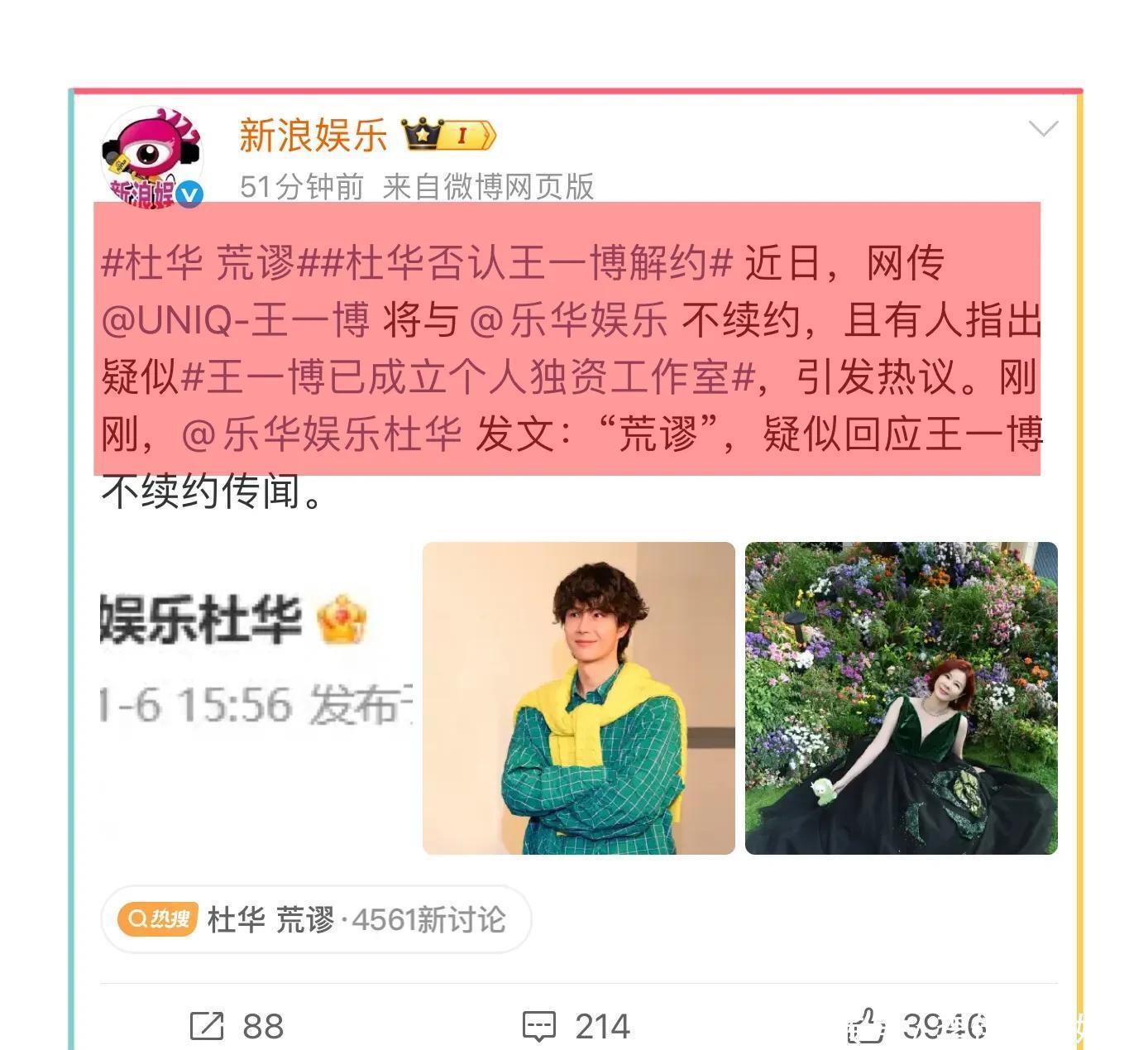
Task: Repost this post with 88 shares
Action: pyautogui.click(x=237, y=1026)
